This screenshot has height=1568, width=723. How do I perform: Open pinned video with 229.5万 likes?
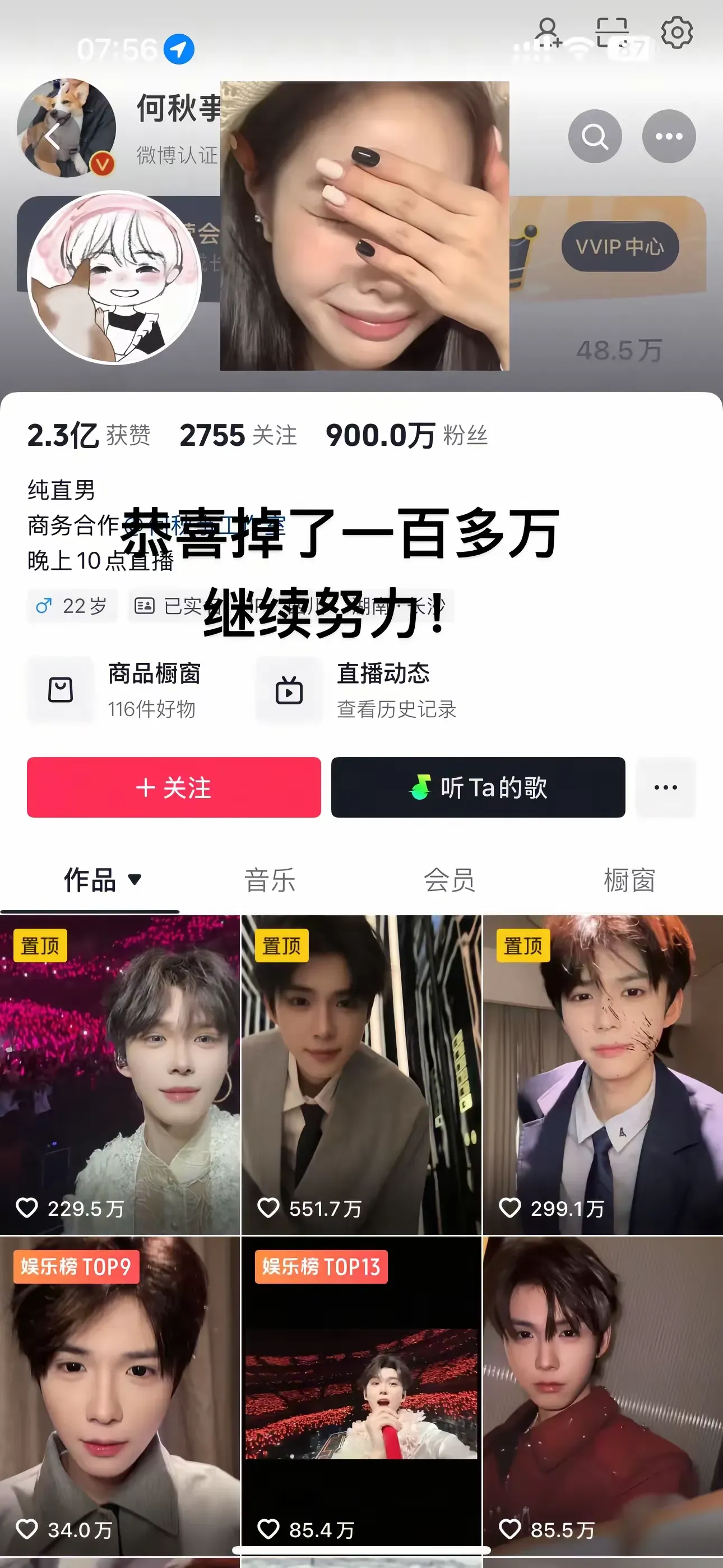(120, 1074)
